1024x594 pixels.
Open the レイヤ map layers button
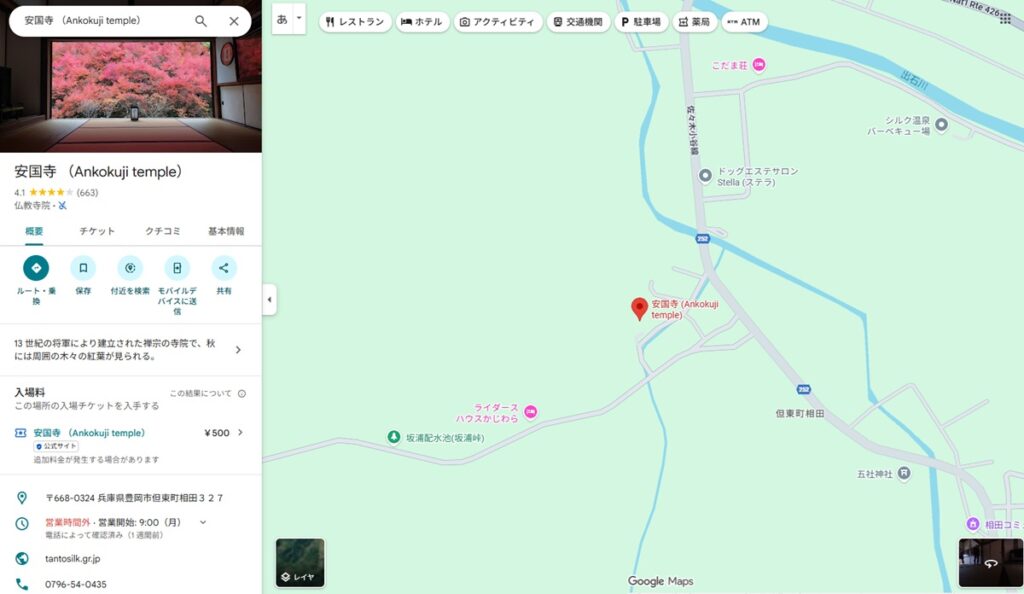click(x=300, y=563)
